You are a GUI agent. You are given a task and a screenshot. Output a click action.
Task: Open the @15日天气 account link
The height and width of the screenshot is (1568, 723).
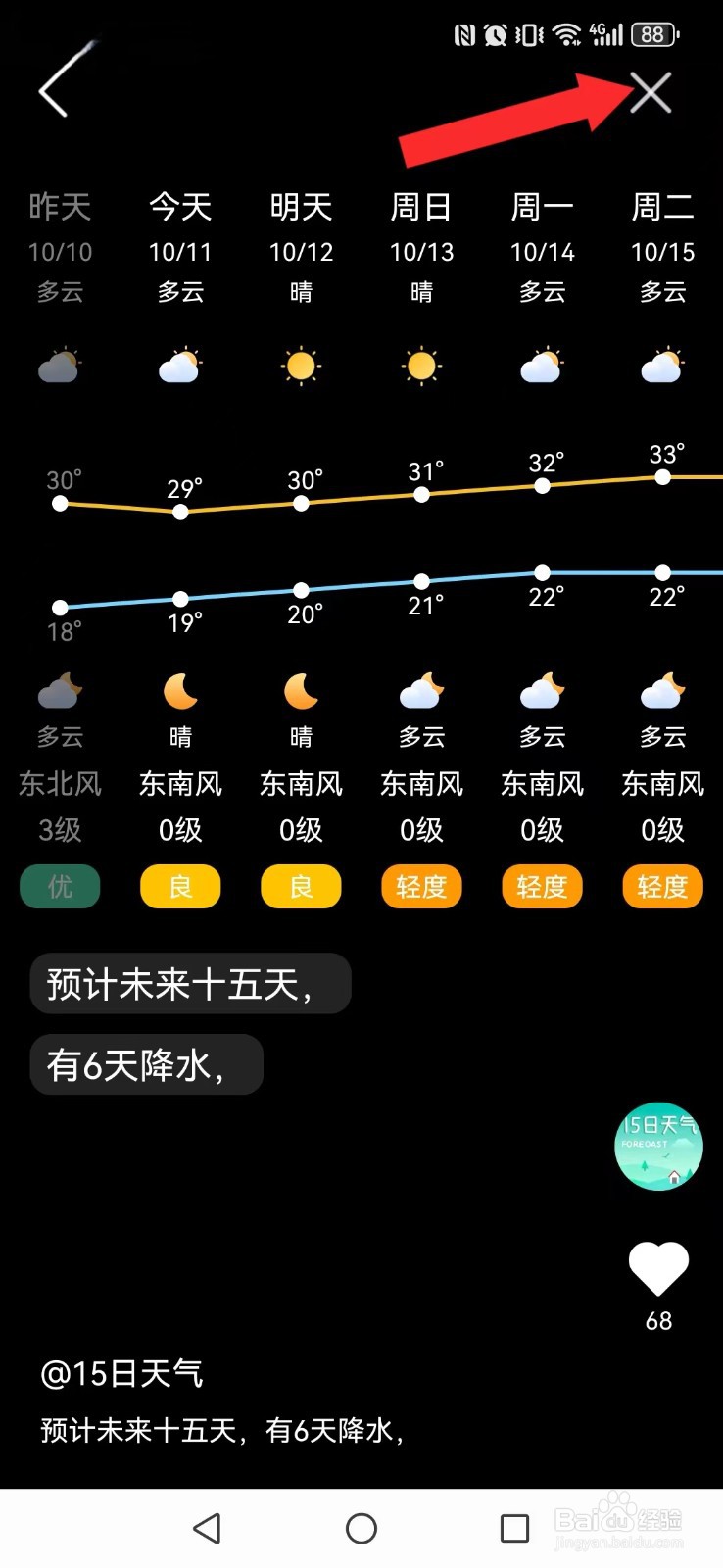click(121, 1374)
